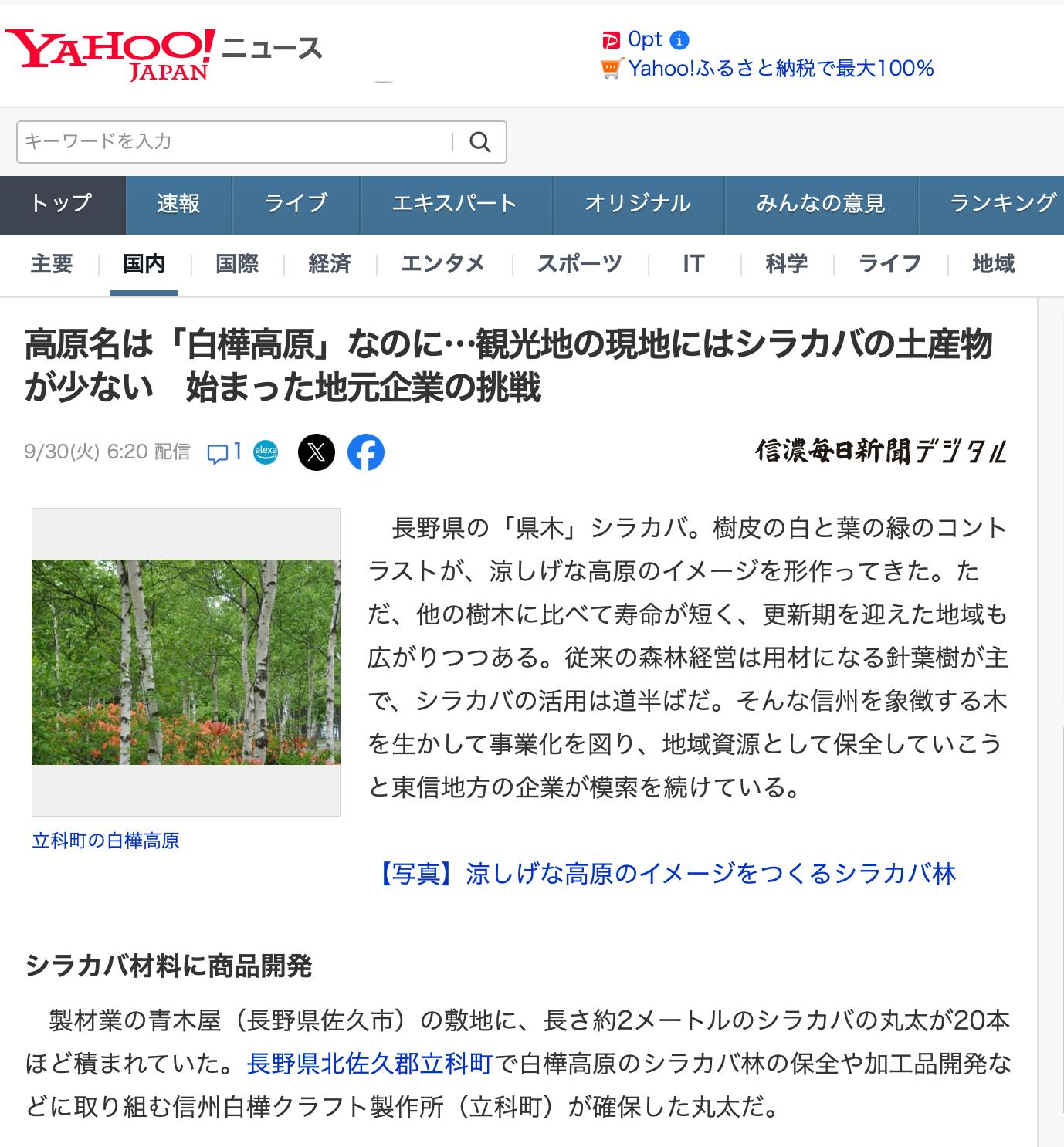Open the birch forest photo thumbnail
The image size is (1064, 1147).
pos(186,661)
